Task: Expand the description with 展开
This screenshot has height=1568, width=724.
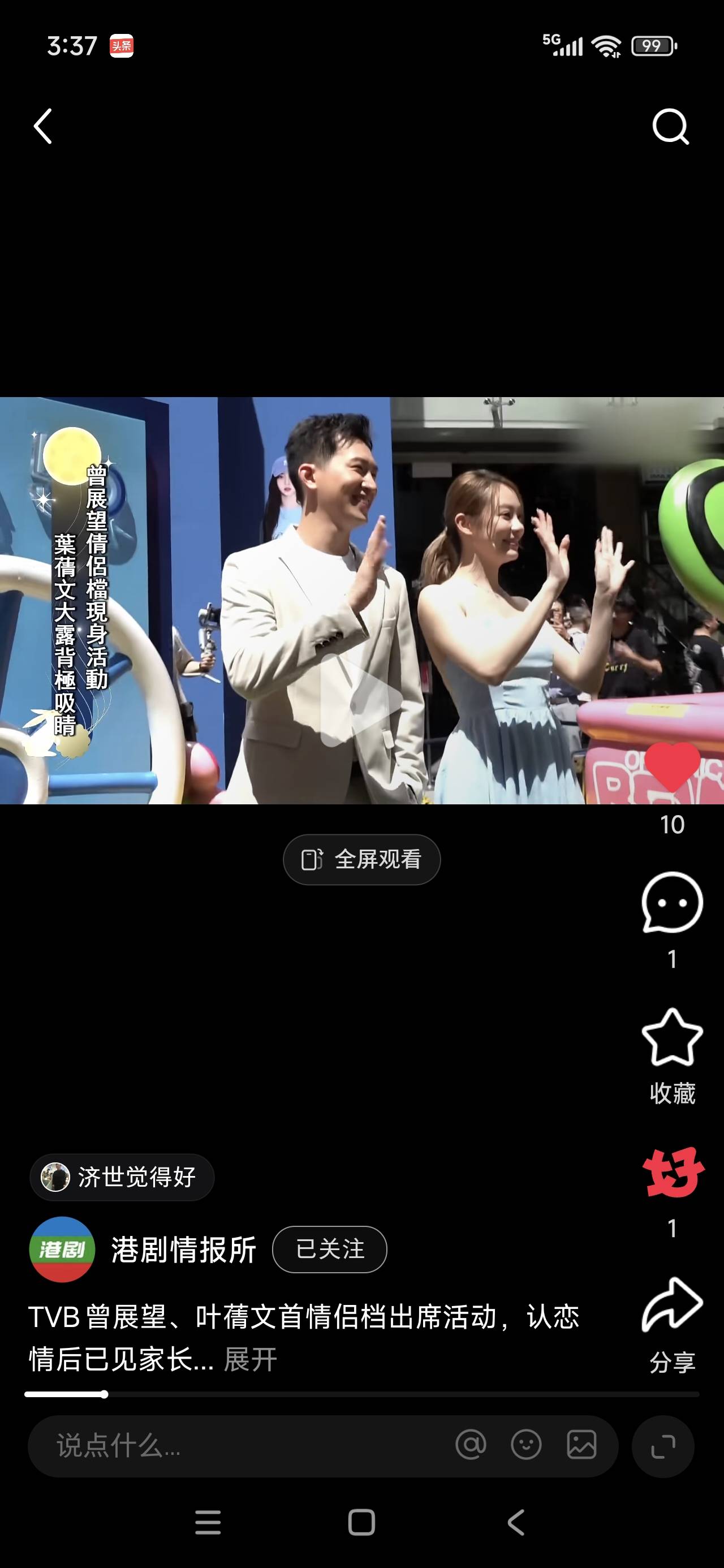Action: [x=250, y=1359]
